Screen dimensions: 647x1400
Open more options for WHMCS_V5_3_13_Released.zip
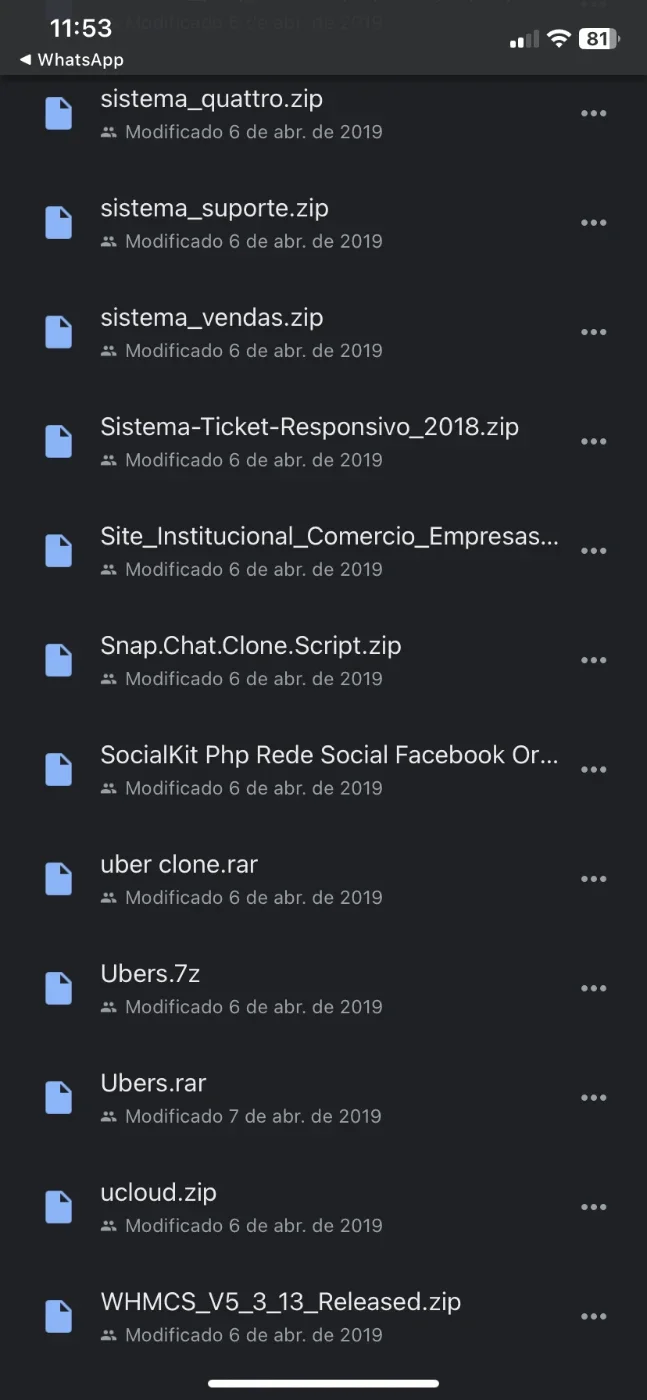(x=594, y=1317)
